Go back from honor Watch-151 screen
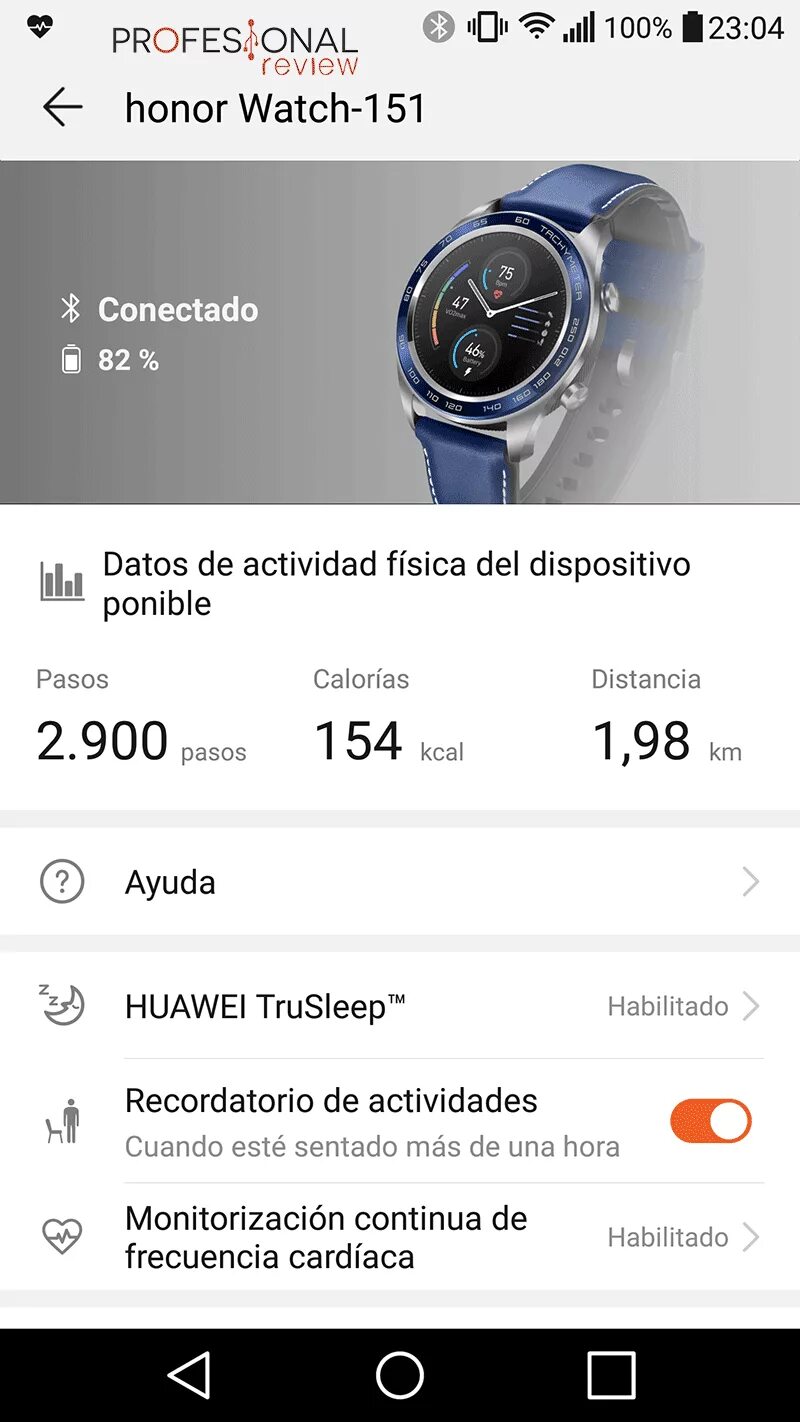The width and height of the screenshot is (800, 1422). (x=62, y=108)
